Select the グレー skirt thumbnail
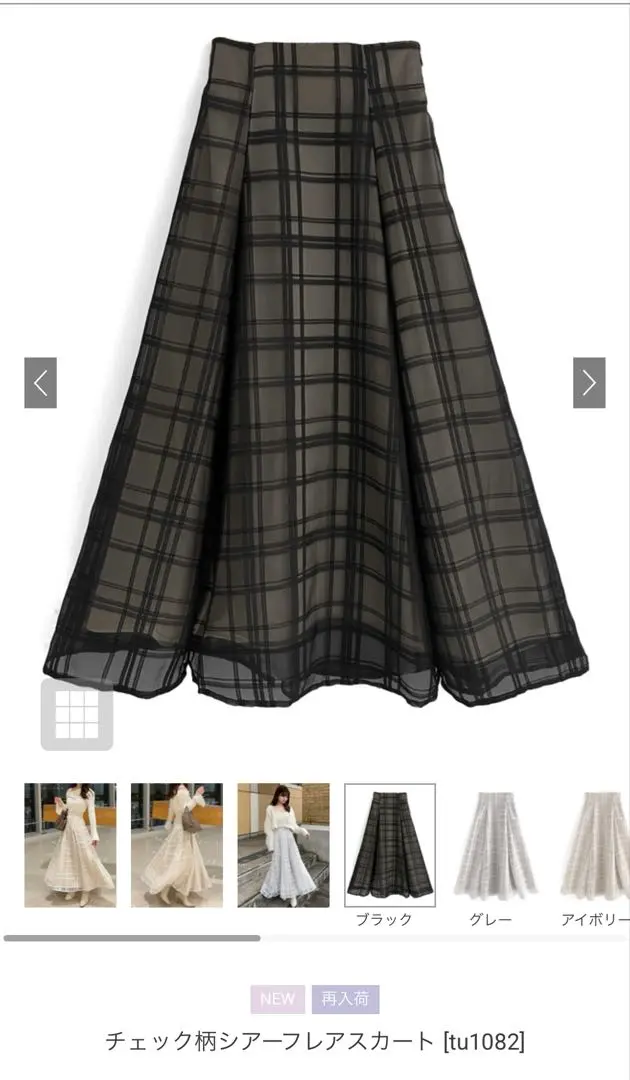The height and width of the screenshot is (1080, 630). coord(495,845)
